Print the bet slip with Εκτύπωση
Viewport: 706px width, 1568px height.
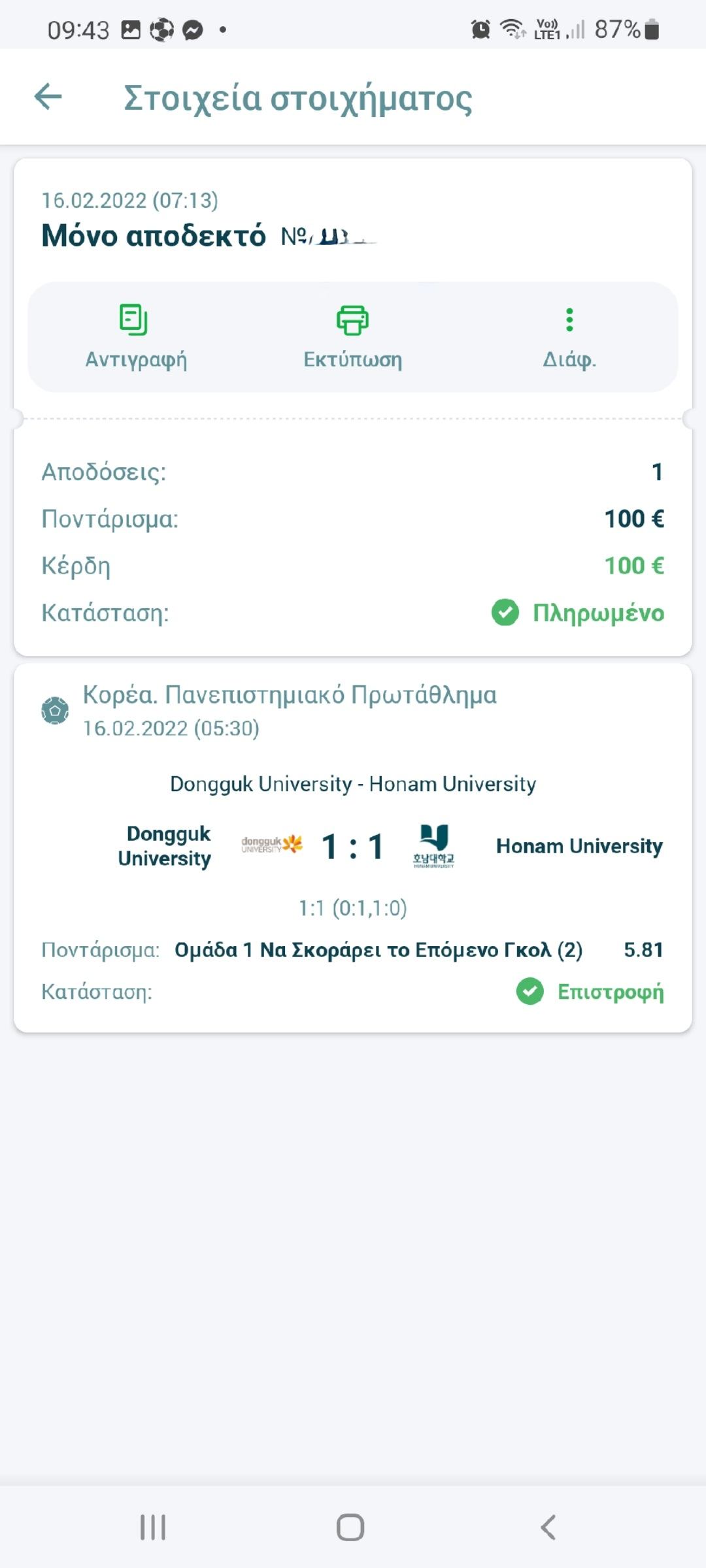coord(352,337)
